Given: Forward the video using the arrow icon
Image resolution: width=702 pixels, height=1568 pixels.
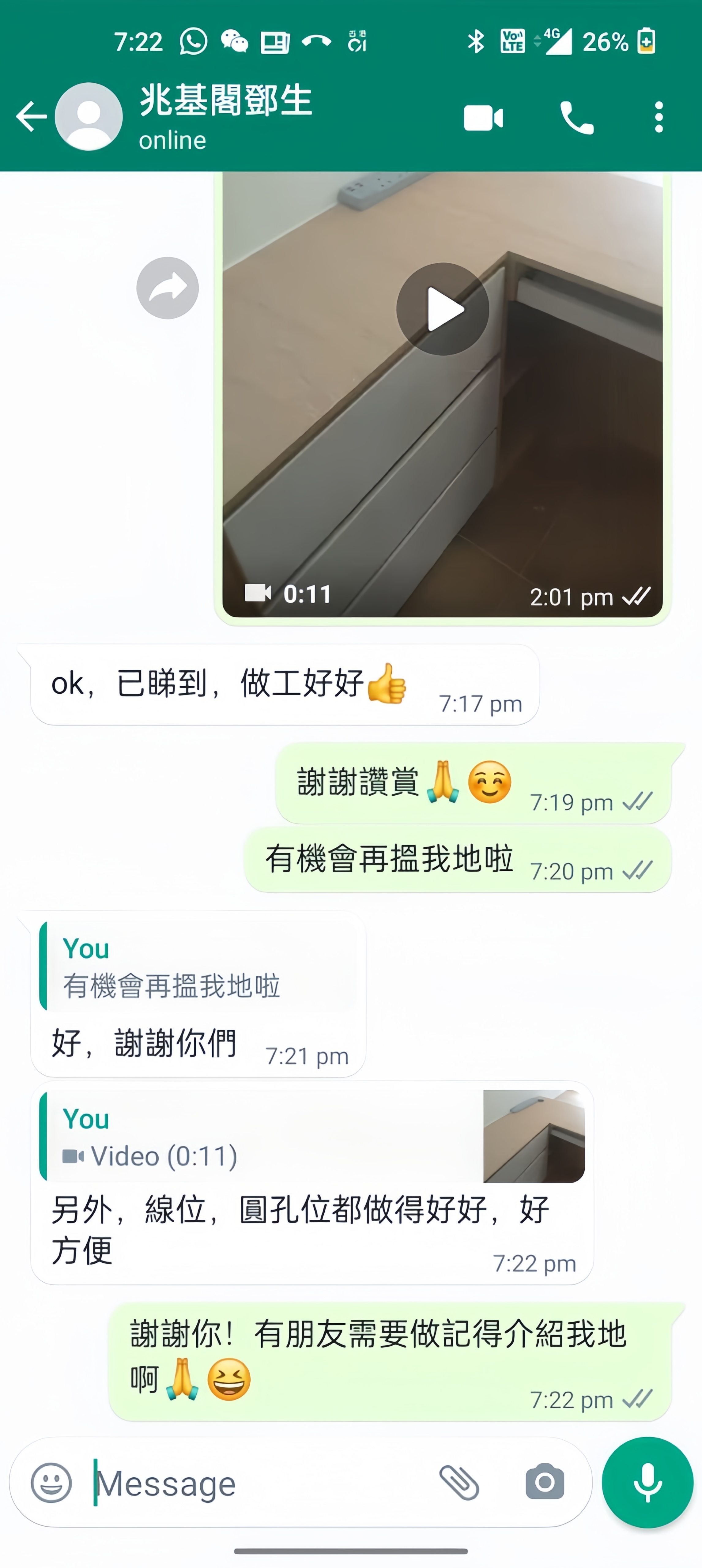Looking at the screenshot, I should pos(168,288).
